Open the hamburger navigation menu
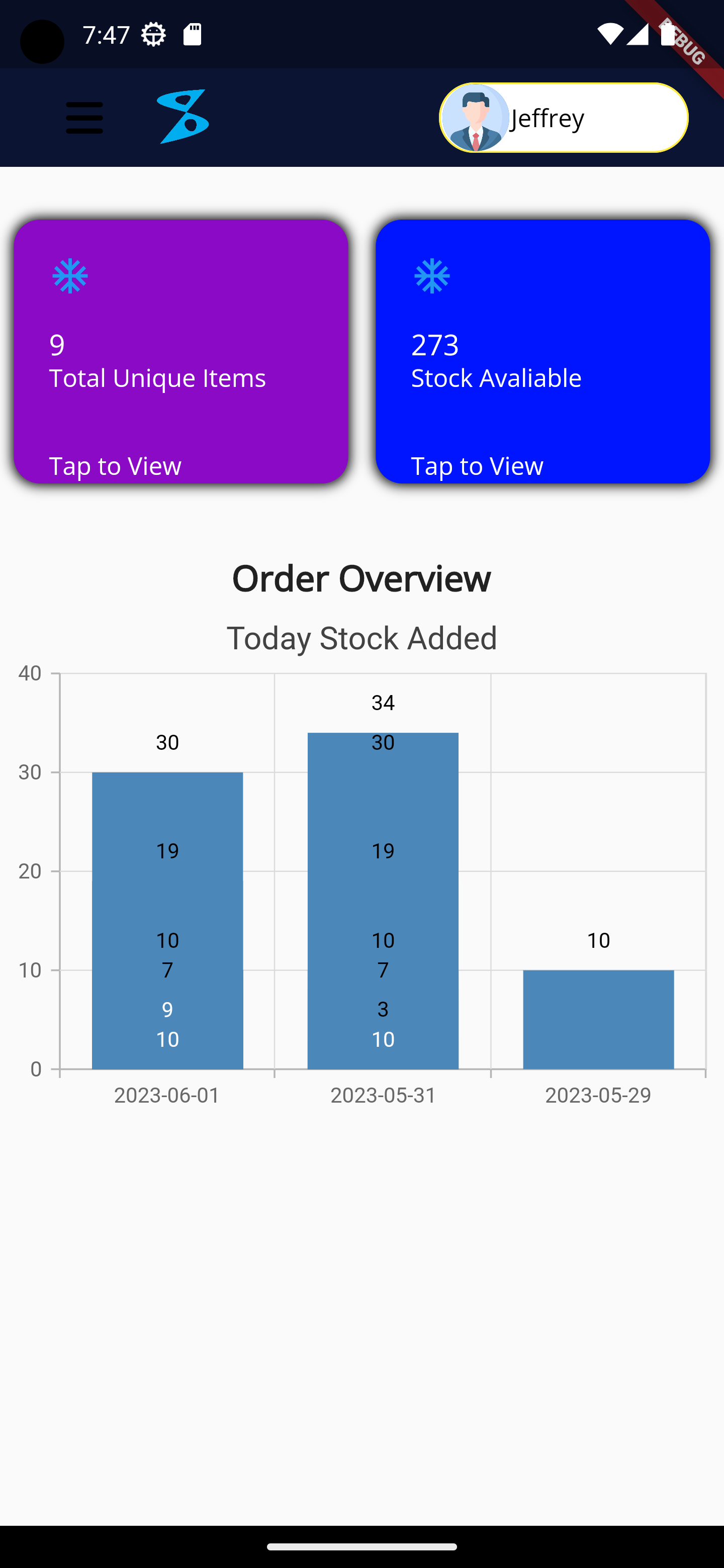Viewport: 724px width, 1568px height. (x=84, y=118)
